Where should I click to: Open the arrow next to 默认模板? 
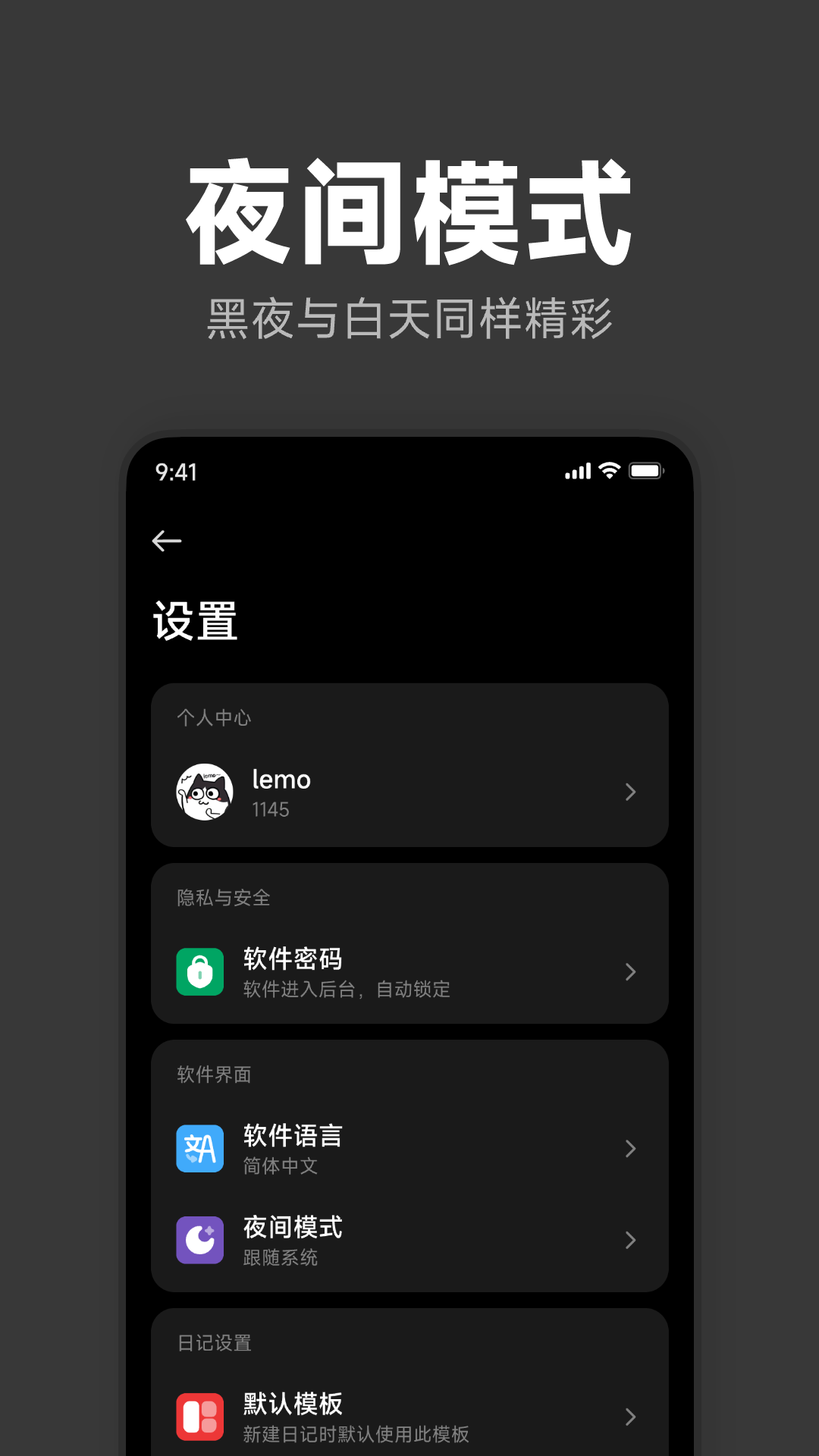pos(631,1417)
